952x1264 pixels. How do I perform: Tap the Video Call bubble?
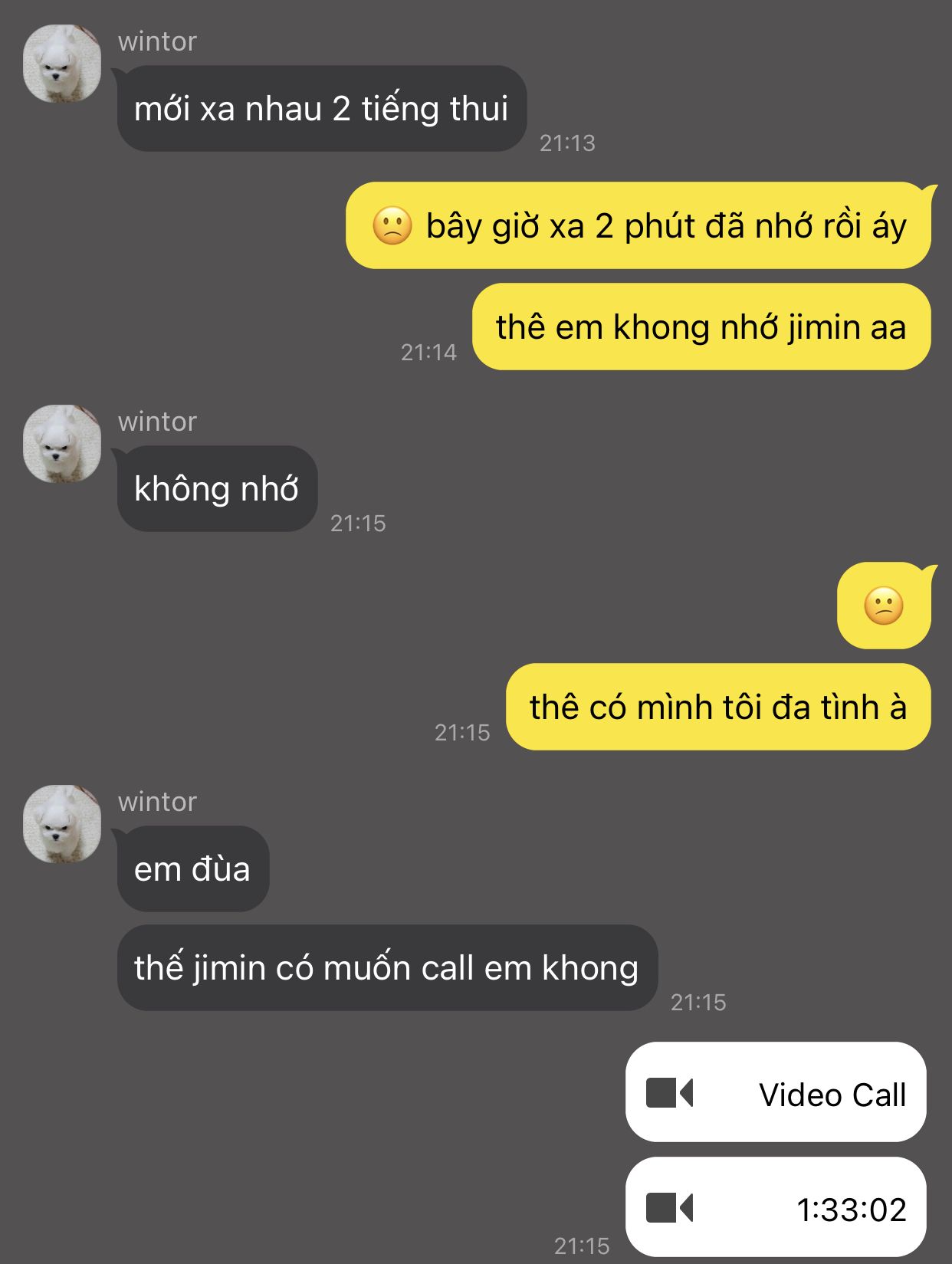click(776, 1092)
